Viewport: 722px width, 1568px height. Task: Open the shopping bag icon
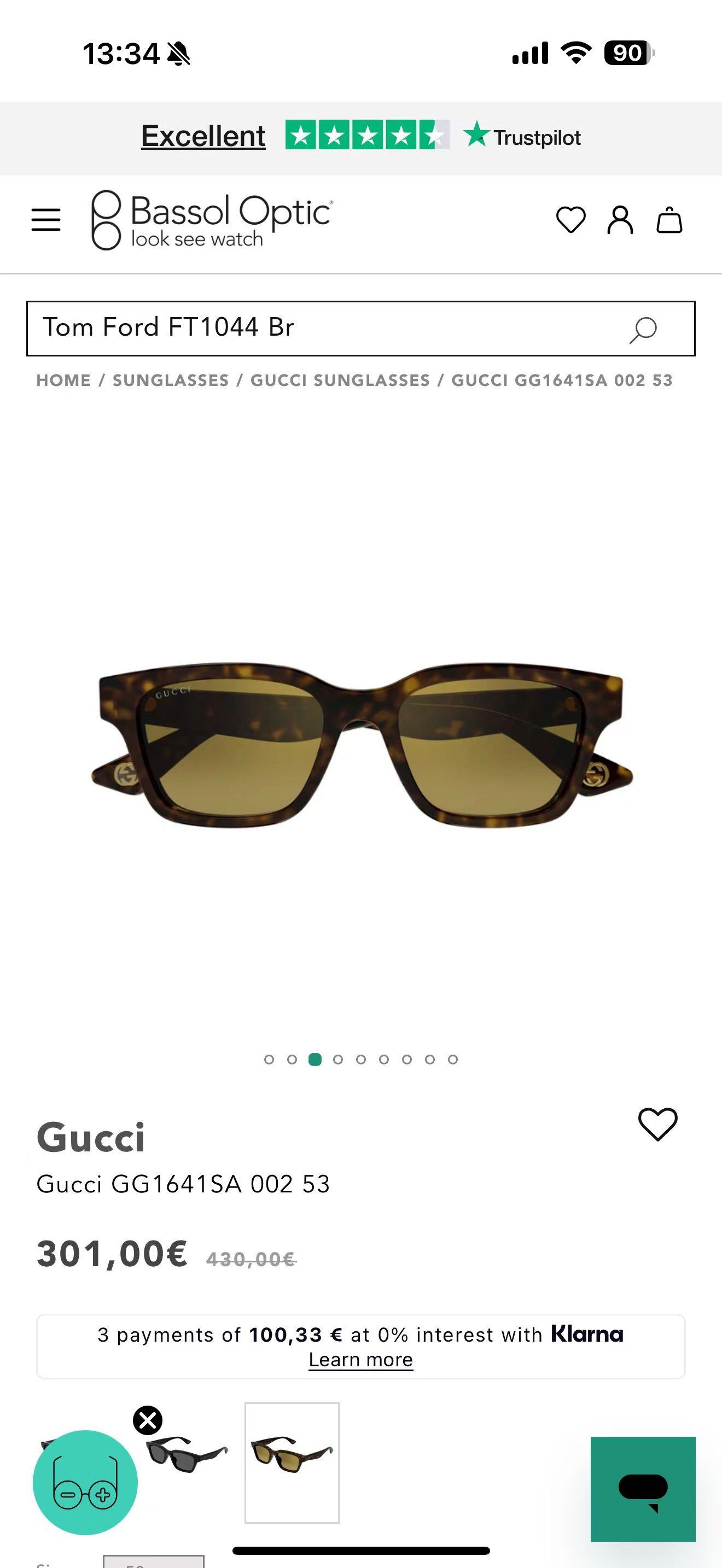tap(669, 220)
